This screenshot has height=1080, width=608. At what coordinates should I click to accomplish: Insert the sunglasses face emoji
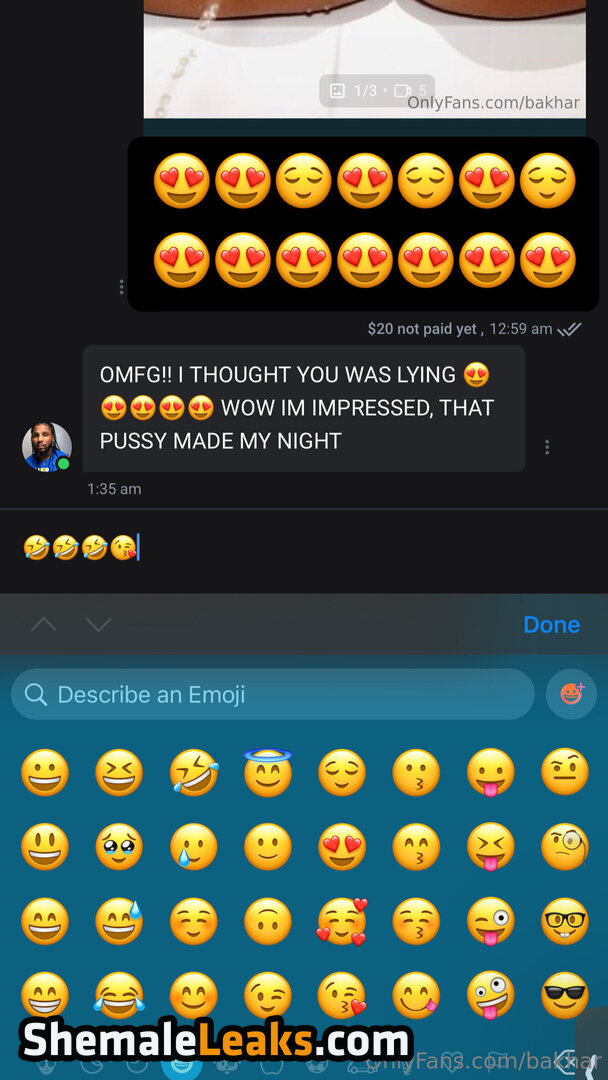point(565,995)
